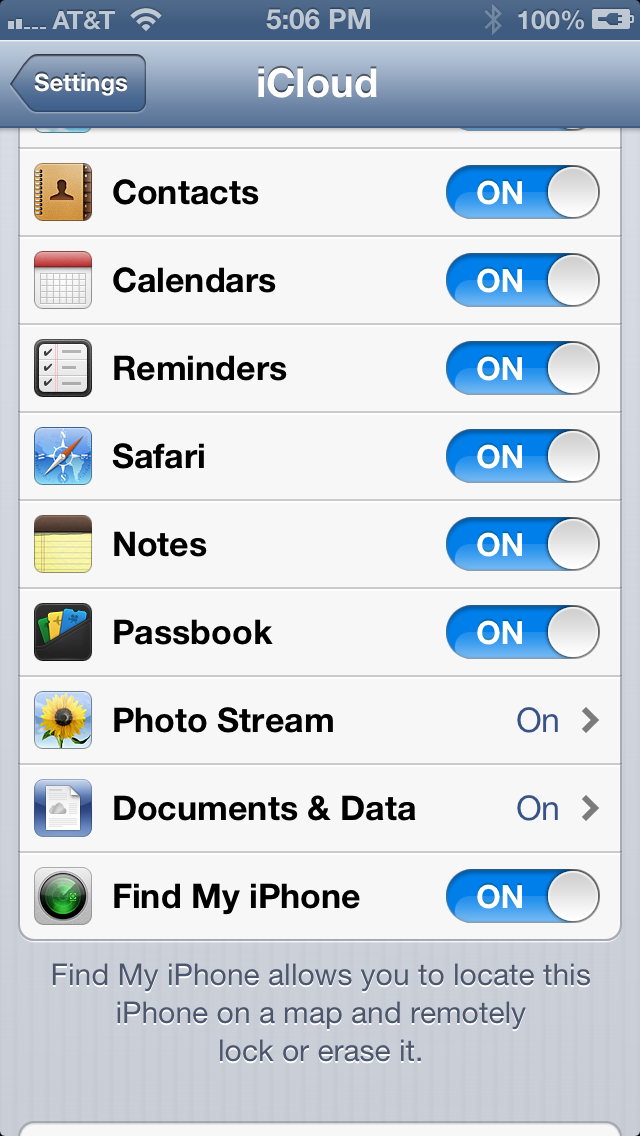Open Documents & Data settings
Viewport: 640px width, 1136px height.
pos(320,809)
